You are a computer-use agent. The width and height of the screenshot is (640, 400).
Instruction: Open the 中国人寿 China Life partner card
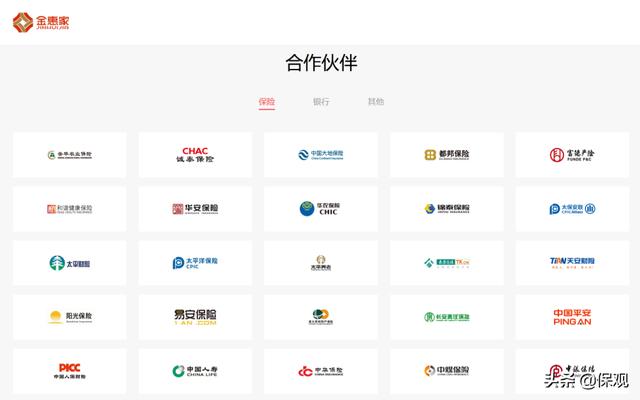[x=195, y=371]
